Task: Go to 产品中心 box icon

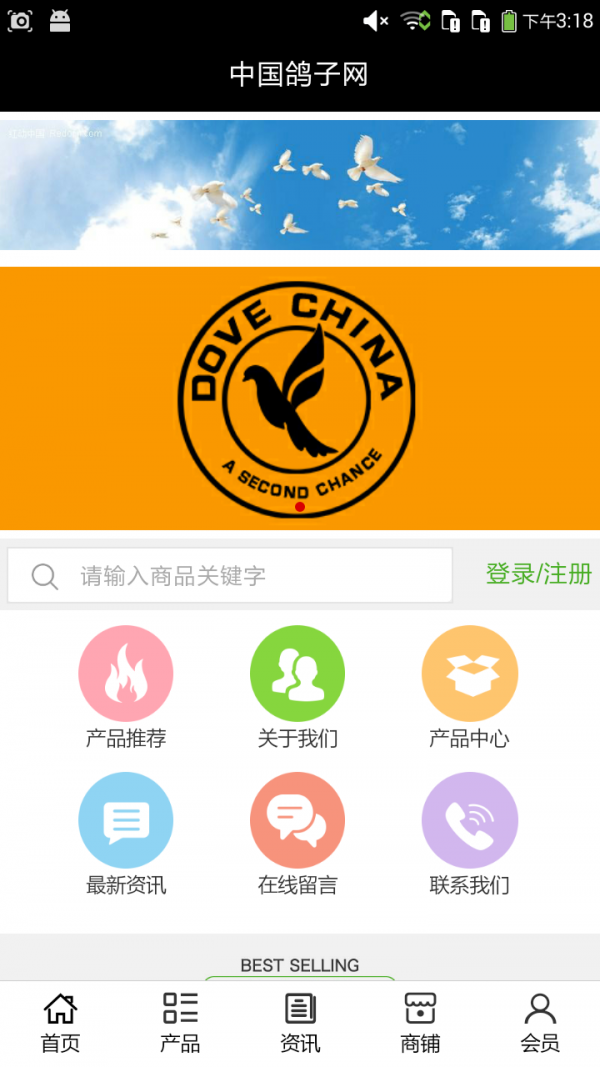Action: tap(469, 673)
